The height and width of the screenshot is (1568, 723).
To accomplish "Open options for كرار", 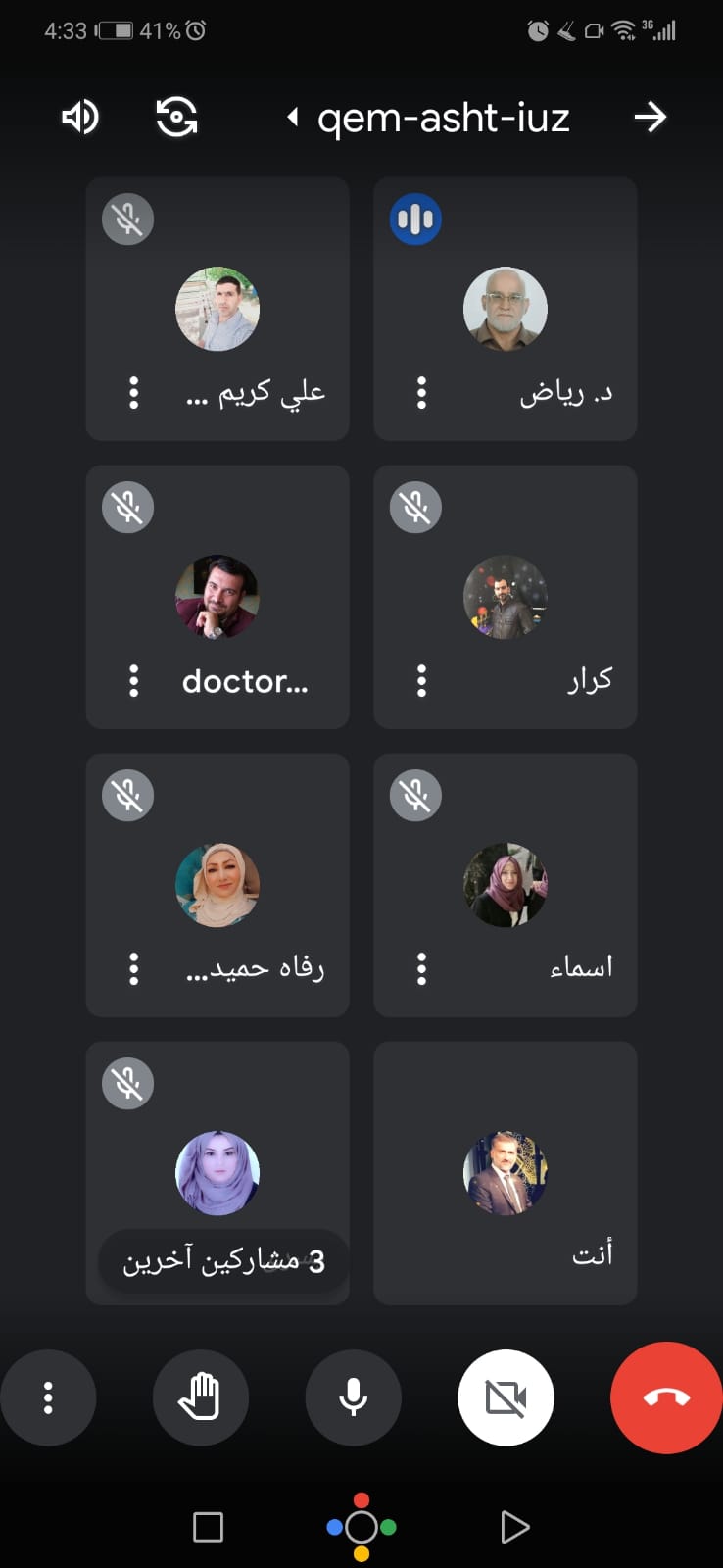I will coord(421,681).
